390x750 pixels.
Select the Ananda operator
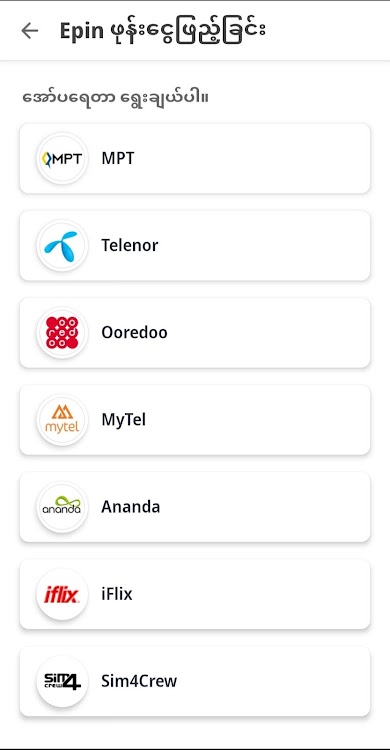click(x=195, y=507)
